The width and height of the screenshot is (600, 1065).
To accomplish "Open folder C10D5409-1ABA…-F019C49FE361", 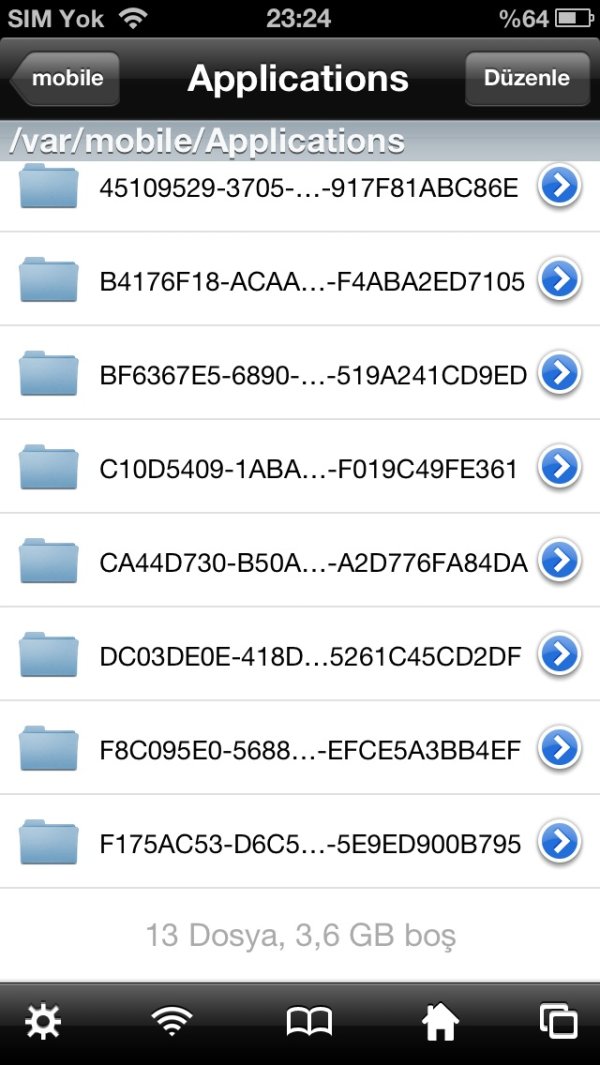I will click(x=300, y=467).
